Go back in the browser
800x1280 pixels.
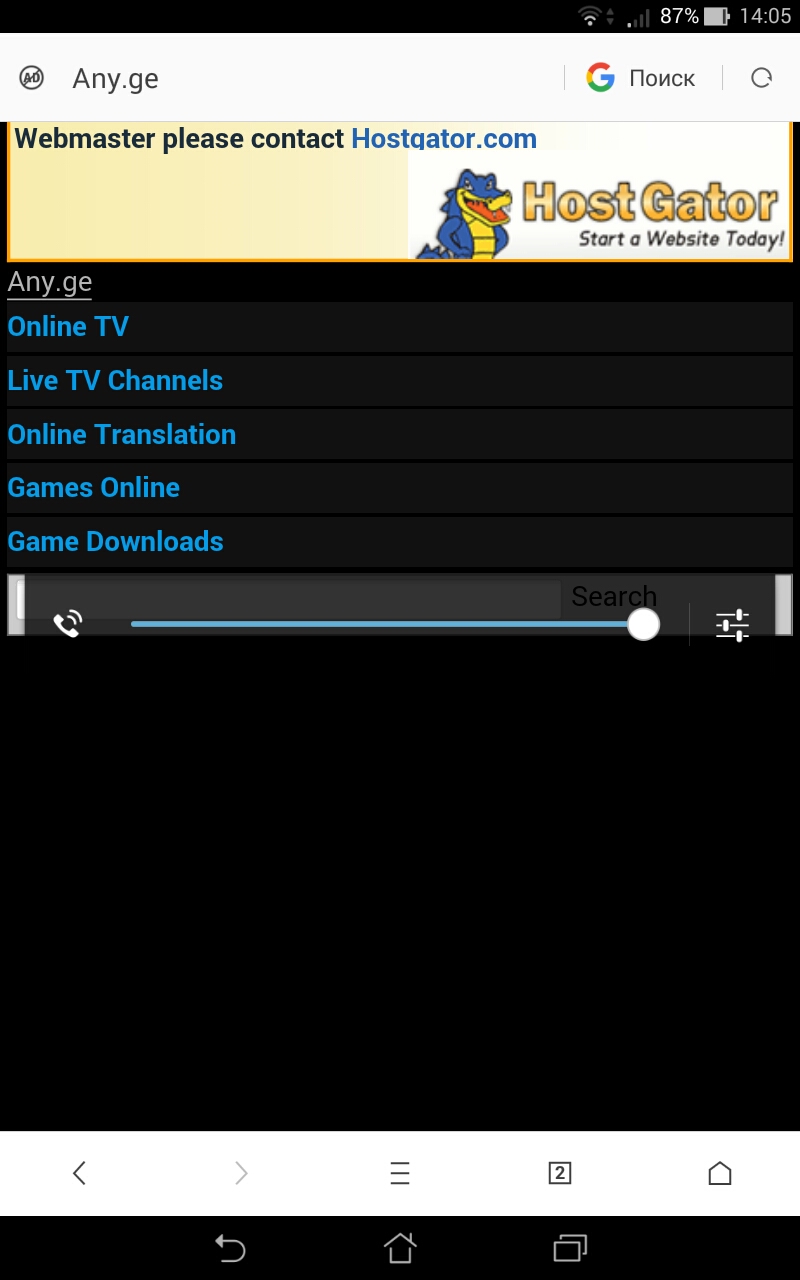coord(80,1173)
